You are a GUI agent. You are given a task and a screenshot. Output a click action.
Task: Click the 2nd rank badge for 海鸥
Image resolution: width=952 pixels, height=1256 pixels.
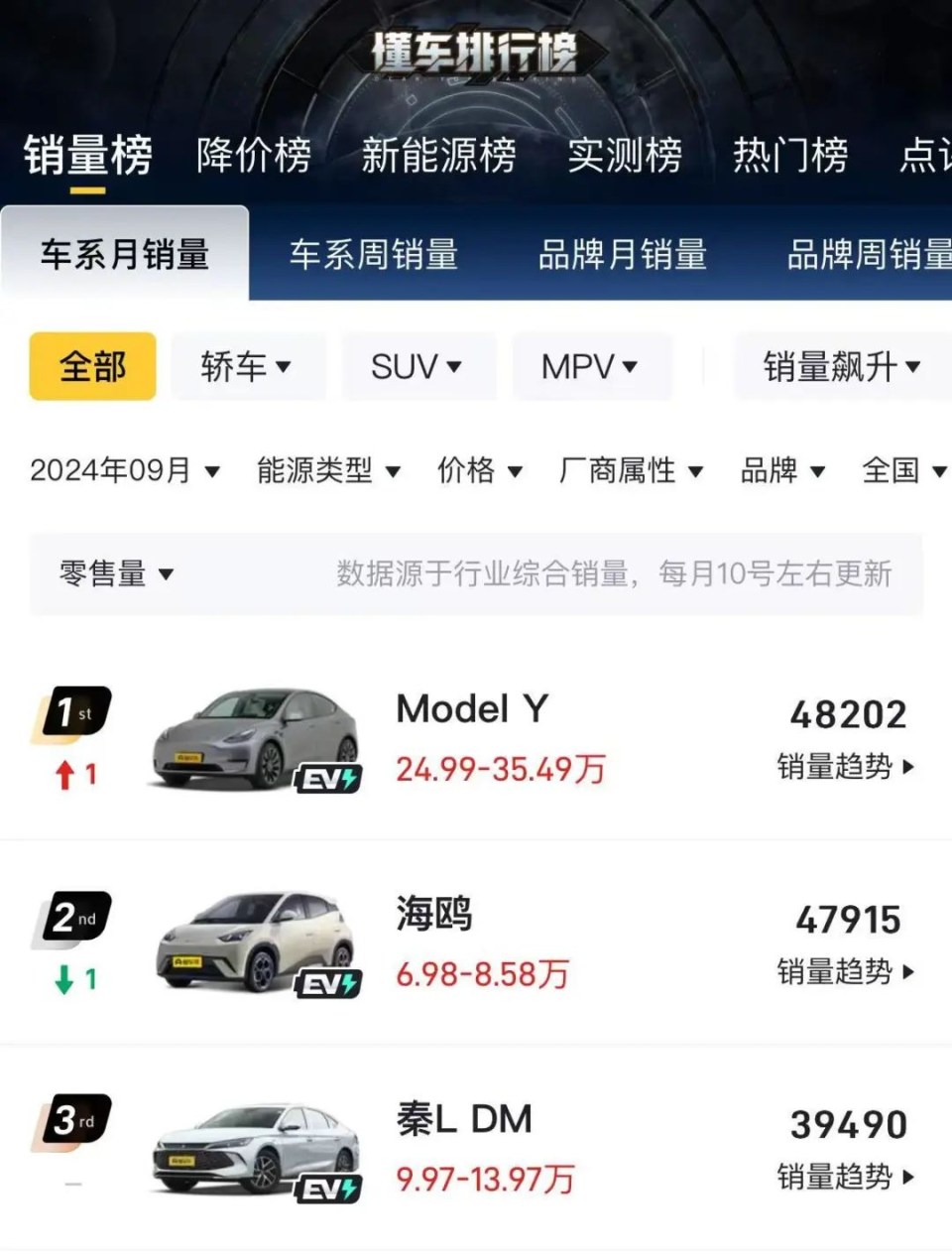77,918
